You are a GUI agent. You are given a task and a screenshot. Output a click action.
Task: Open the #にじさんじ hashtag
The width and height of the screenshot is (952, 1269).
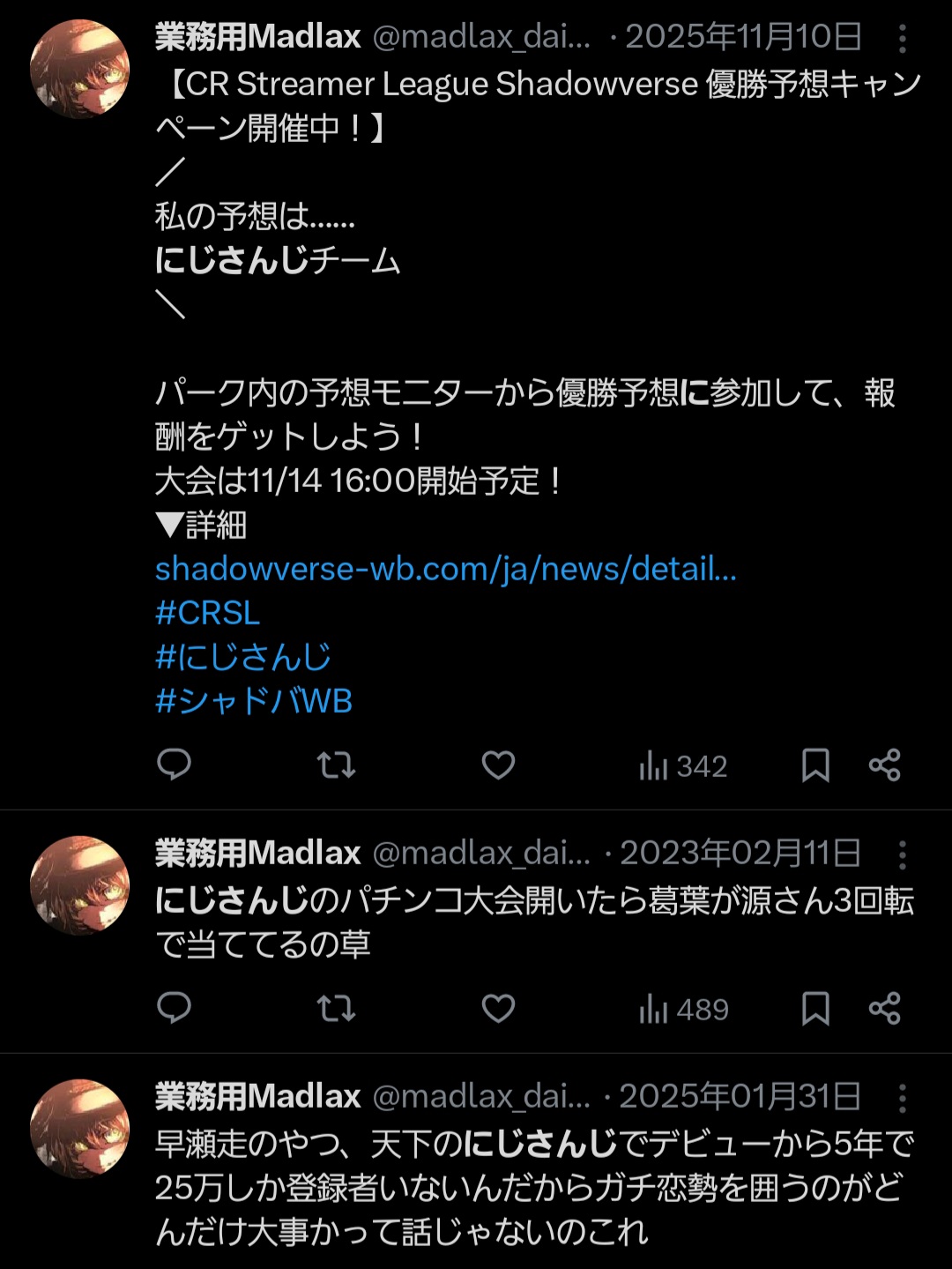coord(243,658)
